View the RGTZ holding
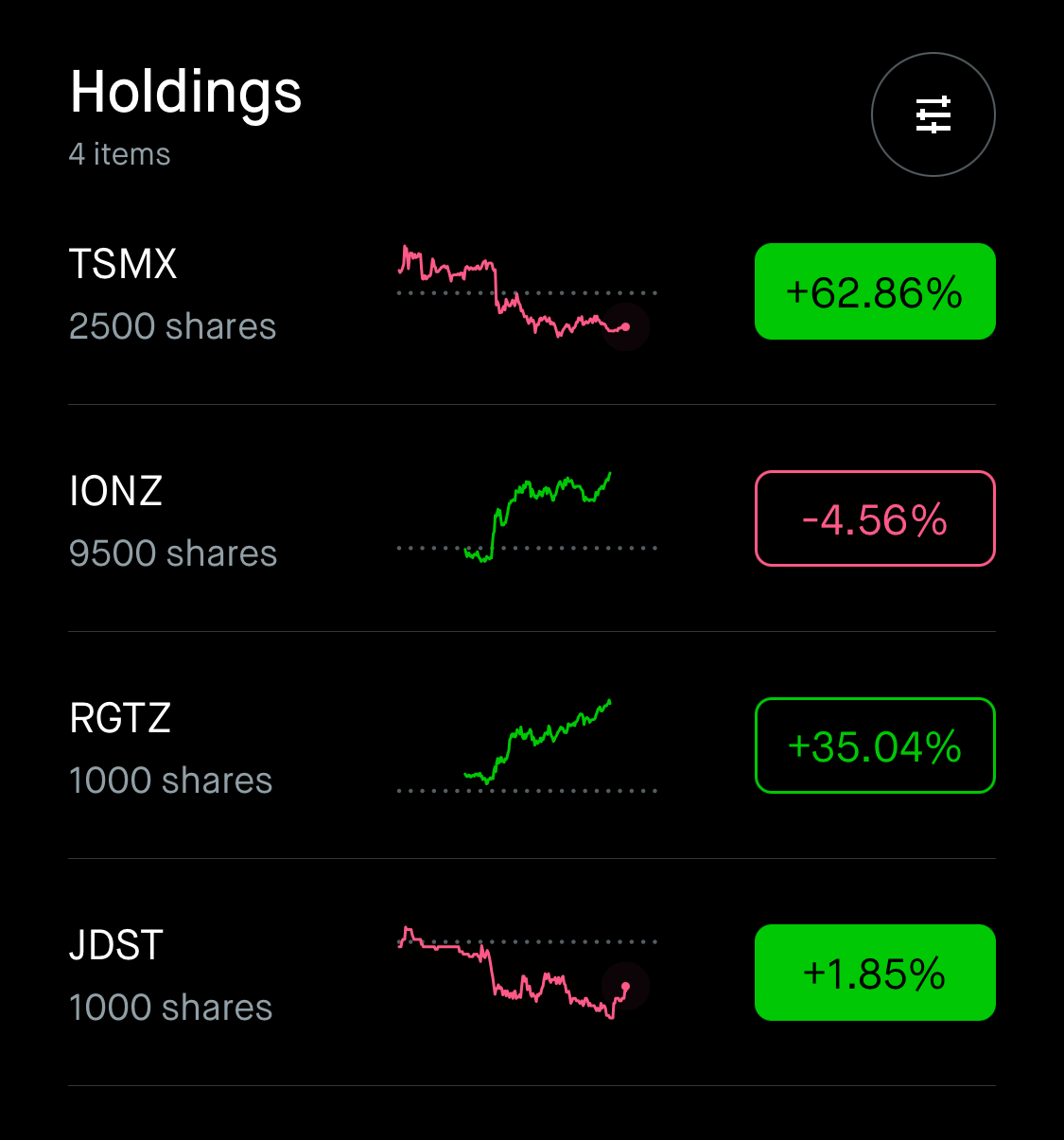This screenshot has height=1140, width=1064. click(x=170, y=747)
